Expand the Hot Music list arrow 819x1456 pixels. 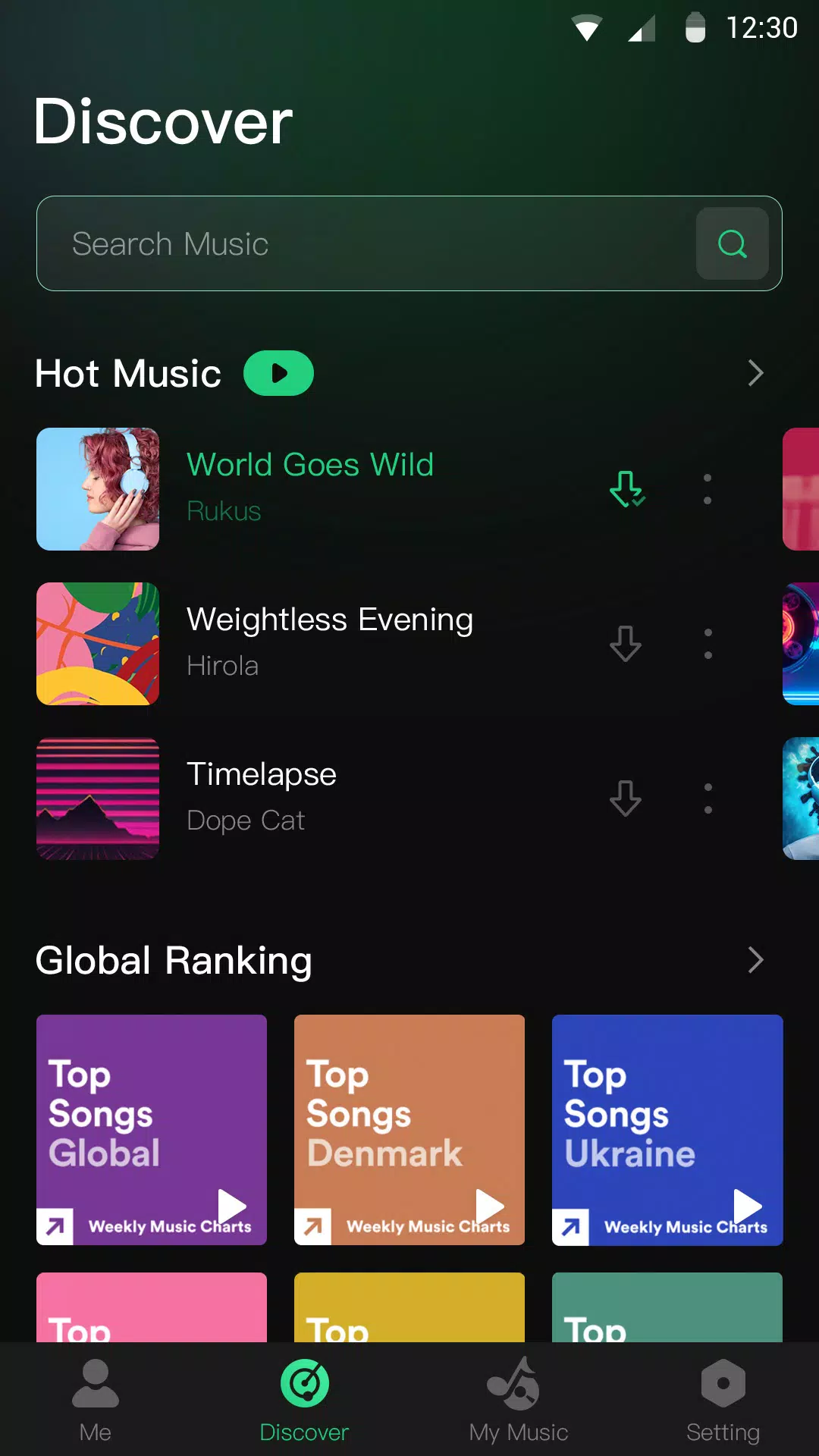pyautogui.click(x=755, y=373)
